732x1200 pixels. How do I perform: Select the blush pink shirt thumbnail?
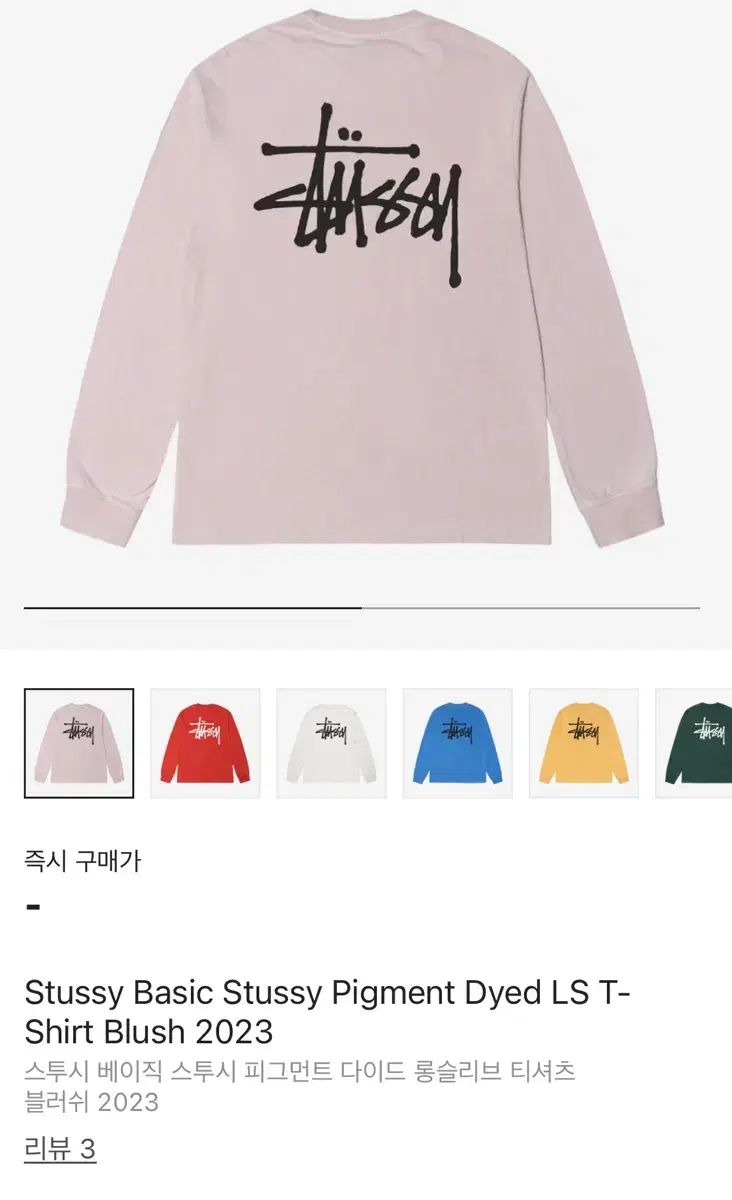coord(79,743)
